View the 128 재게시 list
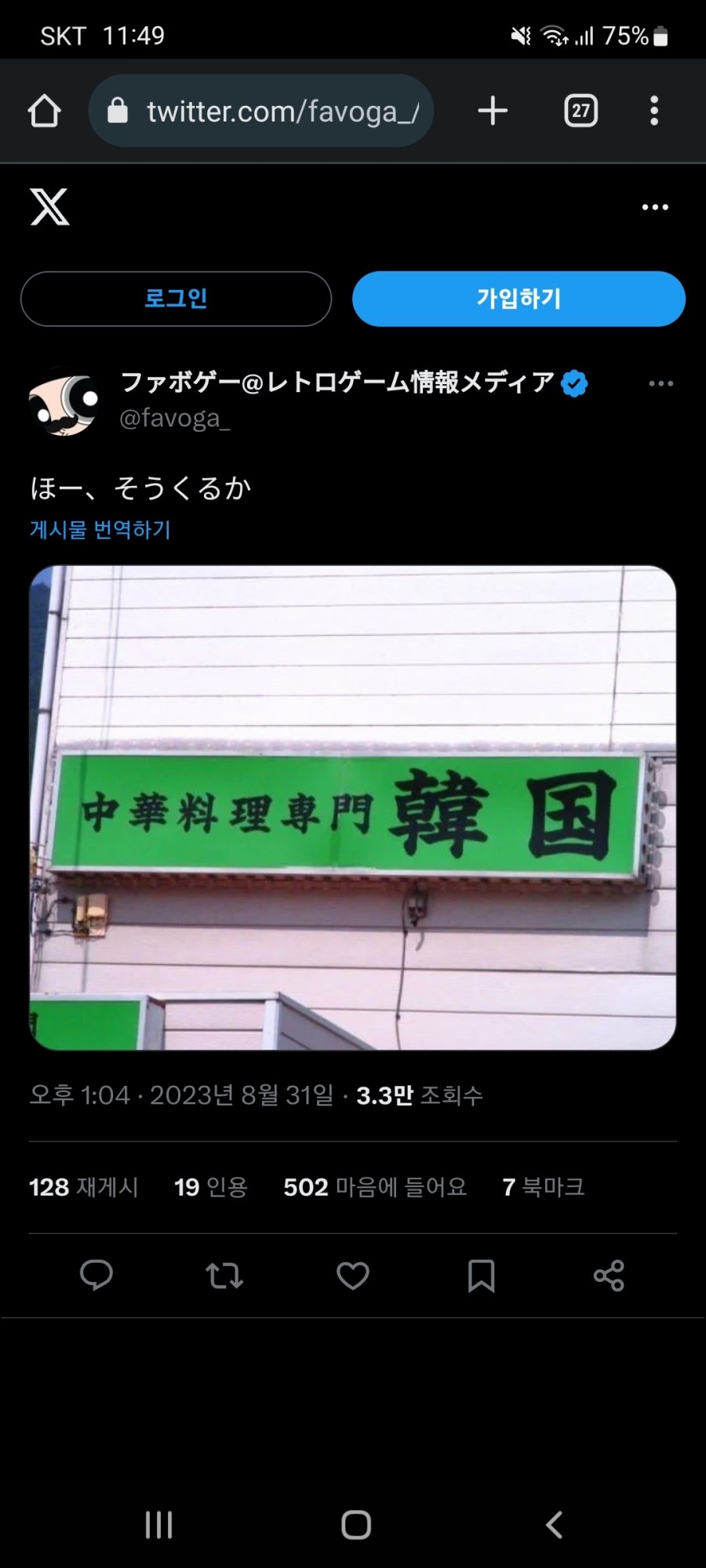 [x=84, y=1187]
